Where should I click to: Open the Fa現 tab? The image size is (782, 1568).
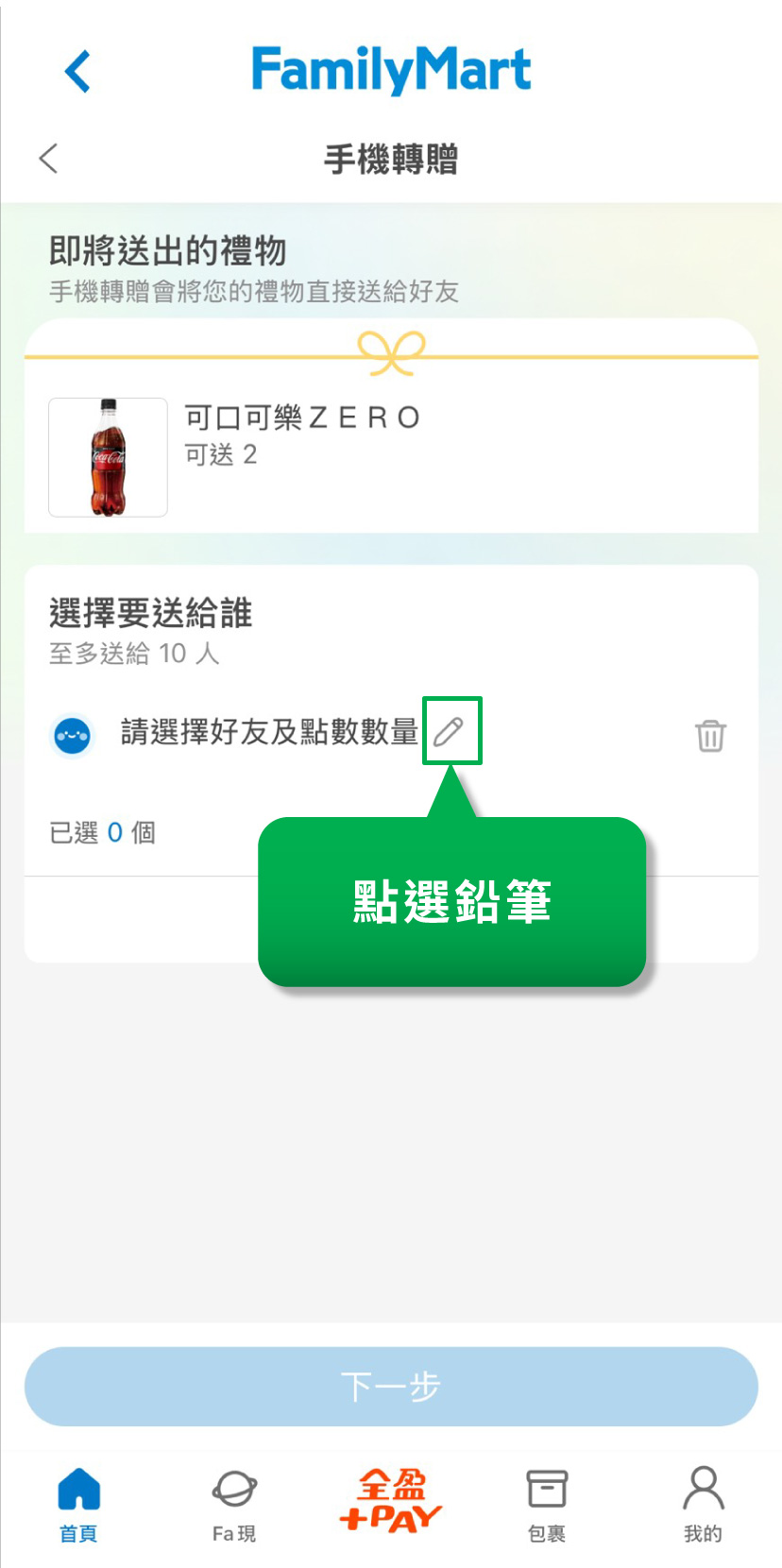pyautogui.click(x=234, y=1504)
